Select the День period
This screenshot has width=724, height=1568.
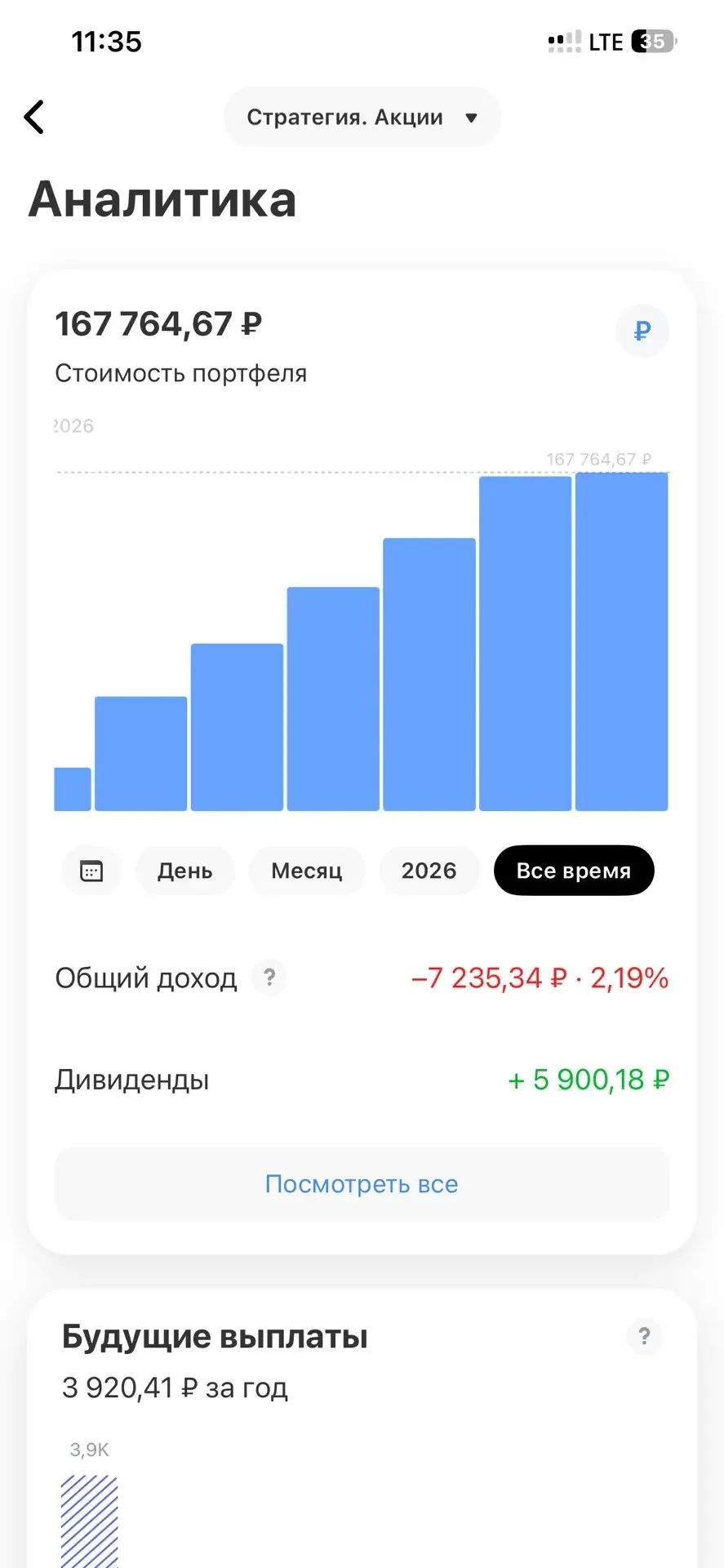185,871
